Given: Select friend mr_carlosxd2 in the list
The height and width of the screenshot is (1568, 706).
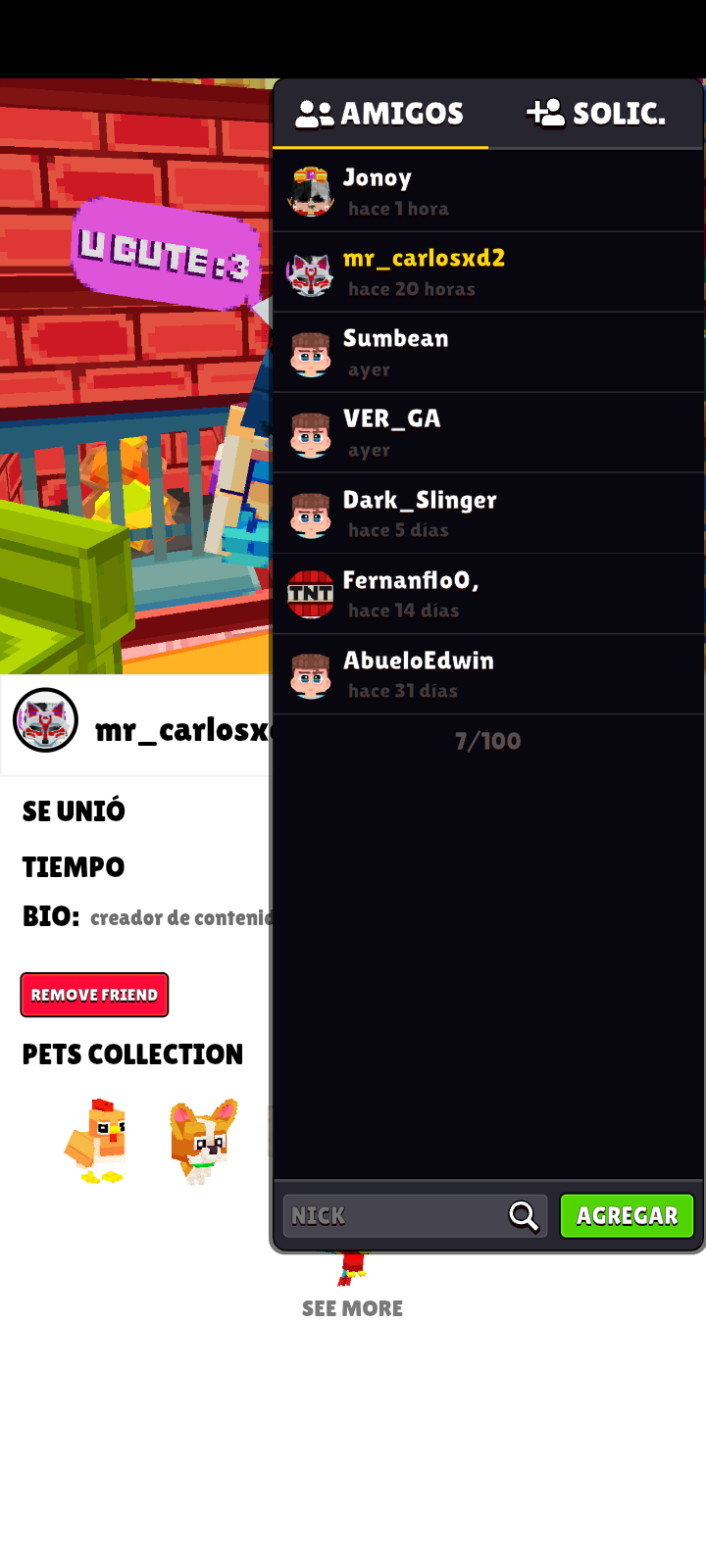Looking at the screenshot, I should pos(487,271).
